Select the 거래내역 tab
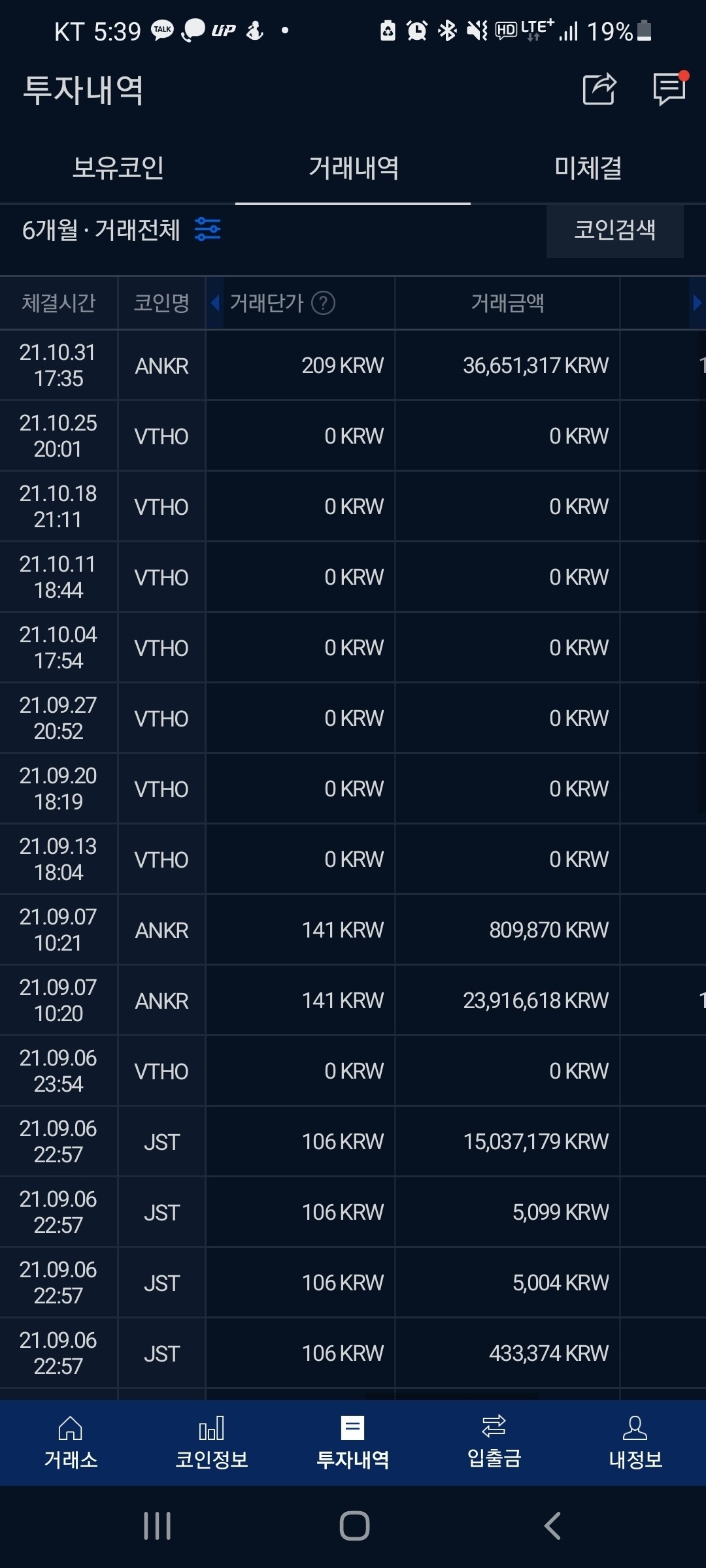Screen dimensions: 706x1568 tap(353, 168)
